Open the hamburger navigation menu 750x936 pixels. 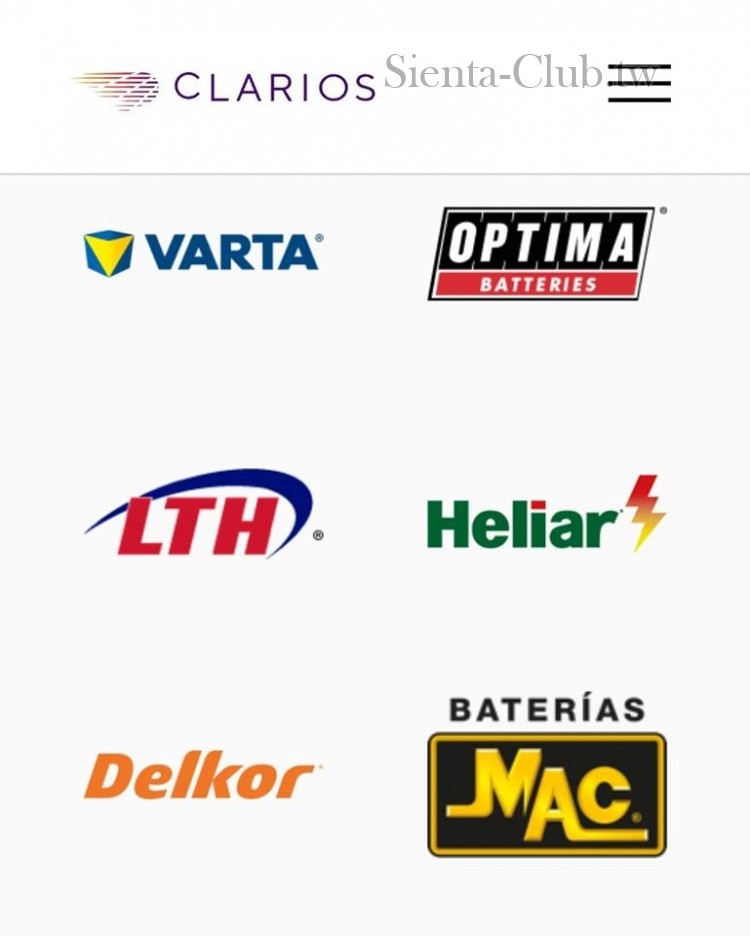click(639, 83)
